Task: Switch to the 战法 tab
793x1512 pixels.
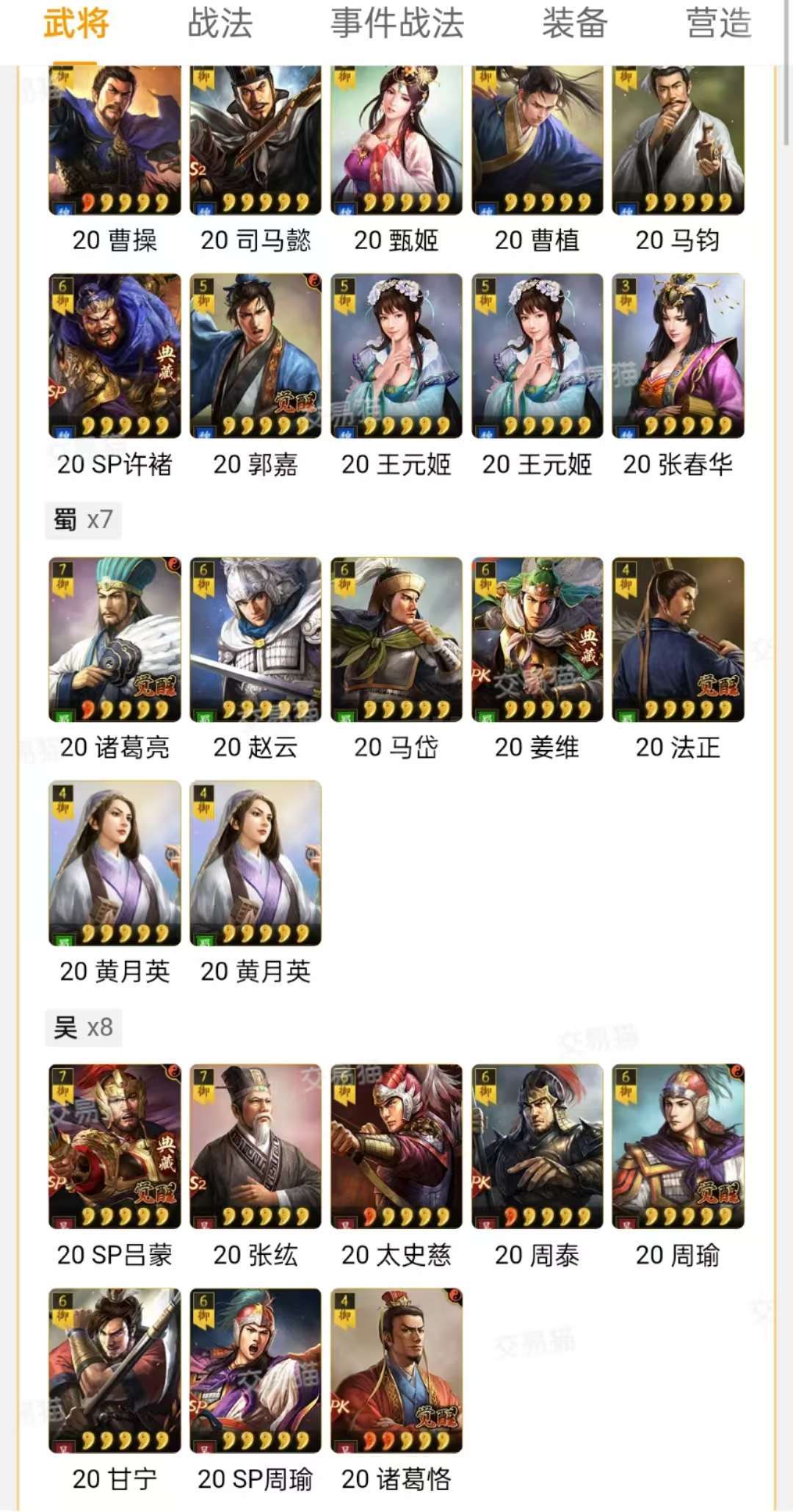Action: [220, 24]
